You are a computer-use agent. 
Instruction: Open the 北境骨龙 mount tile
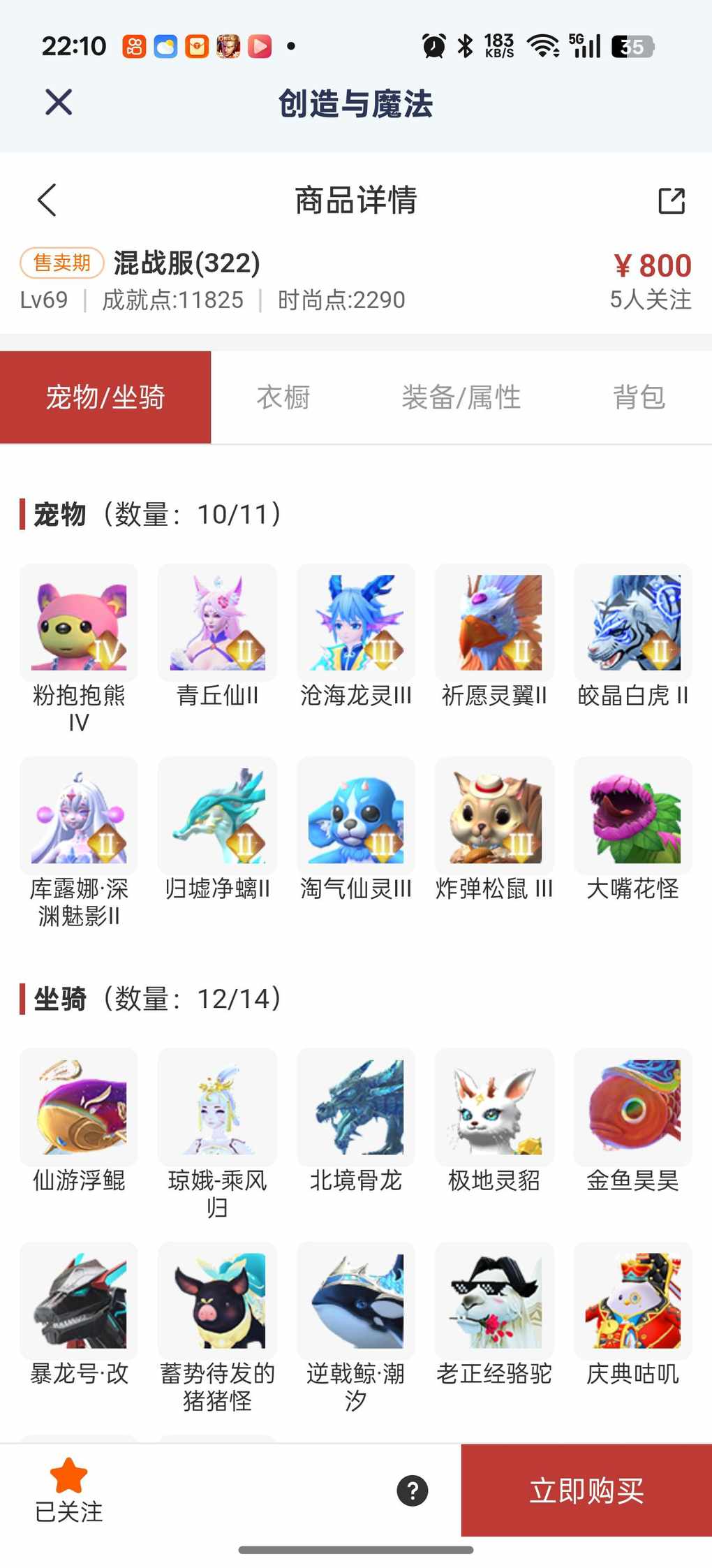coord(356,1108)
